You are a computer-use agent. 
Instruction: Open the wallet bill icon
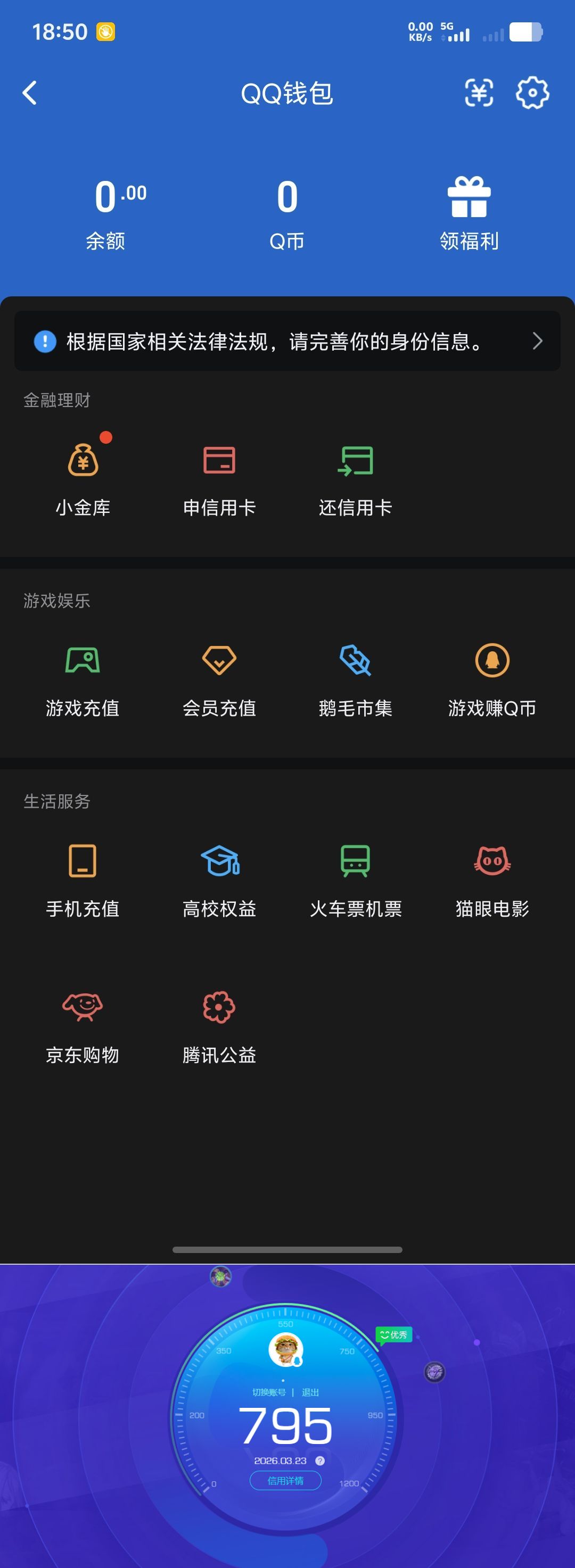pyautogui.click(x=479, y=93)
